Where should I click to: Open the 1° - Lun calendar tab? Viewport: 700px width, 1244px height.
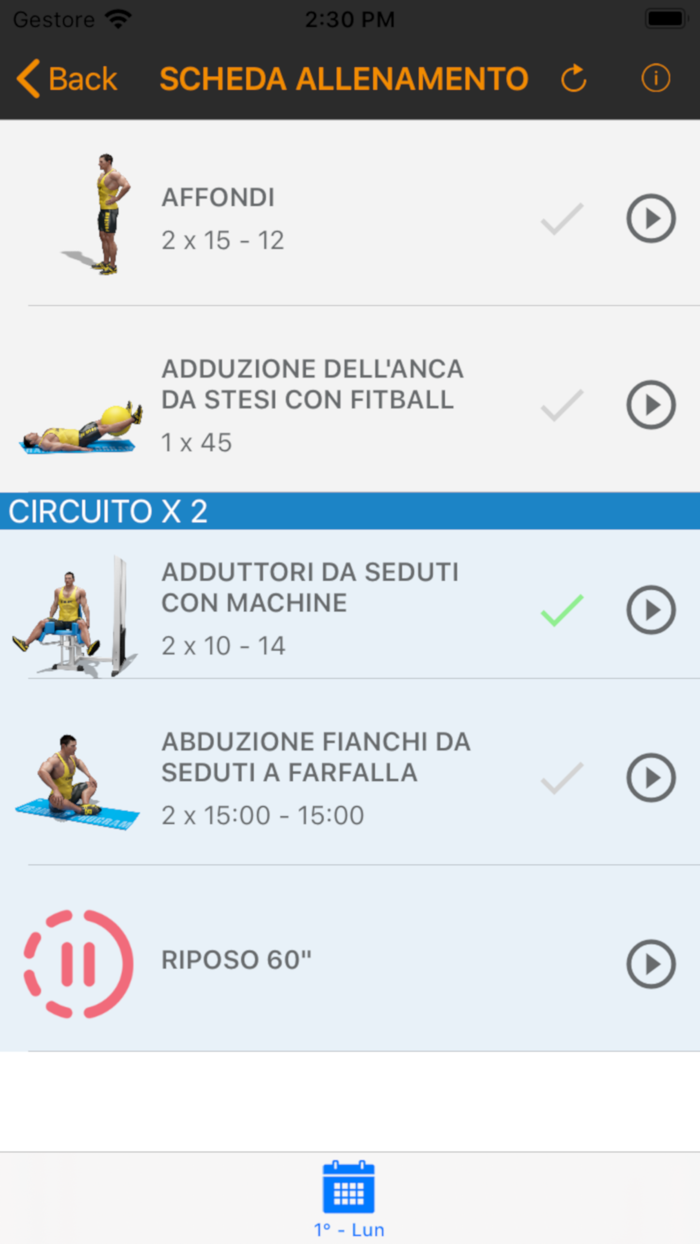349,1198
